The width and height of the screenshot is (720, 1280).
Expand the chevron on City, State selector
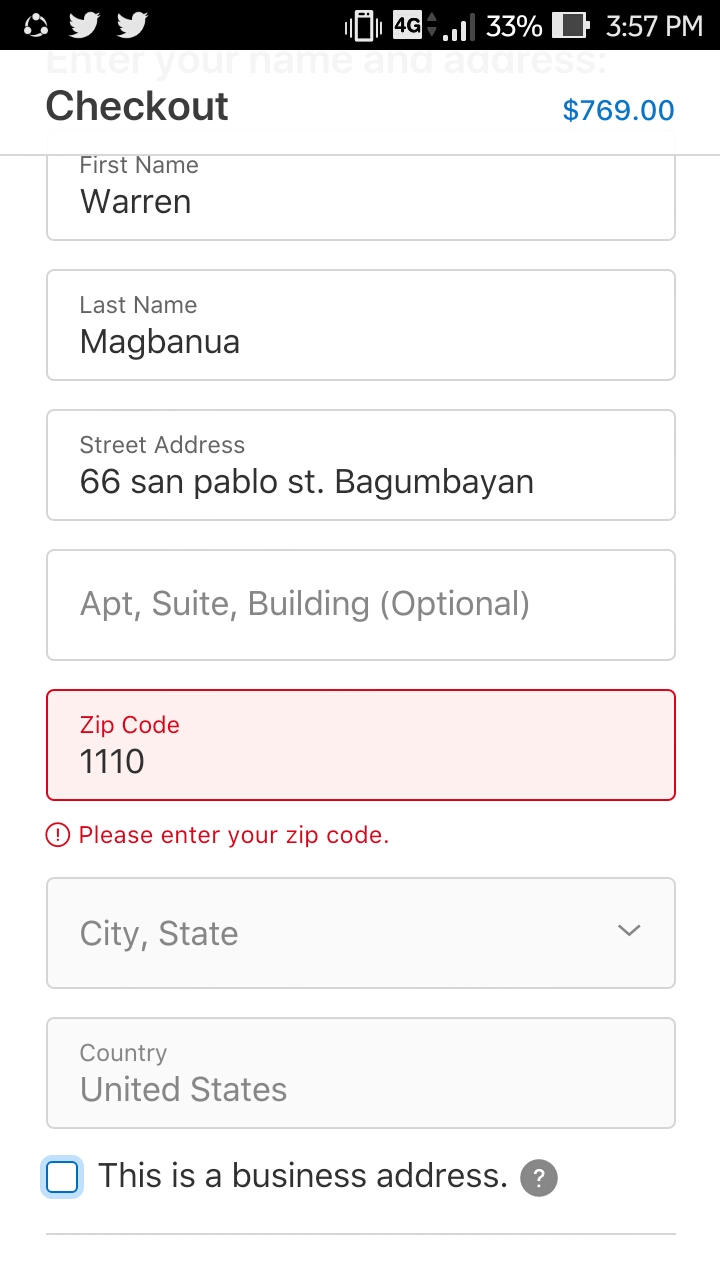(629, 931)
